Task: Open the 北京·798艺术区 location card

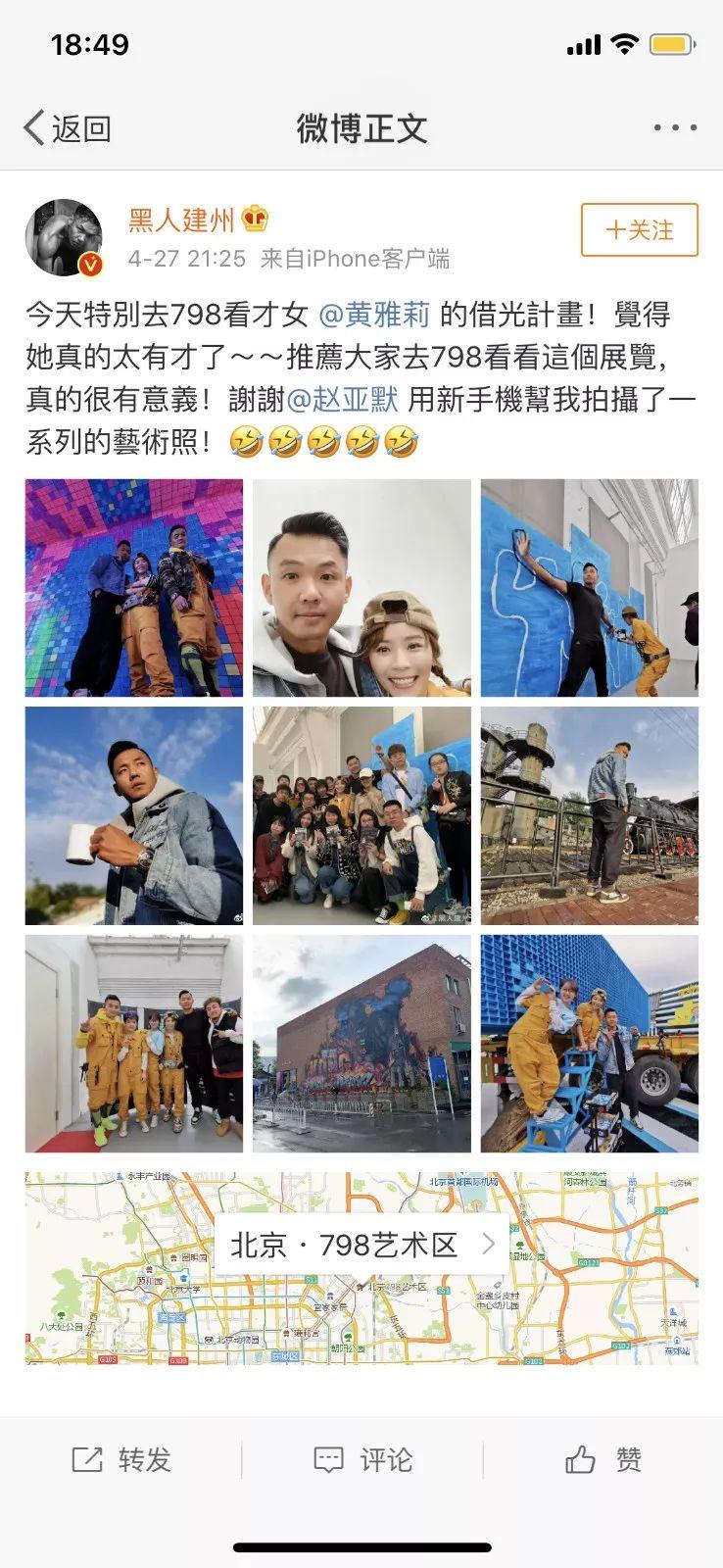Action: coord(361,1246)
